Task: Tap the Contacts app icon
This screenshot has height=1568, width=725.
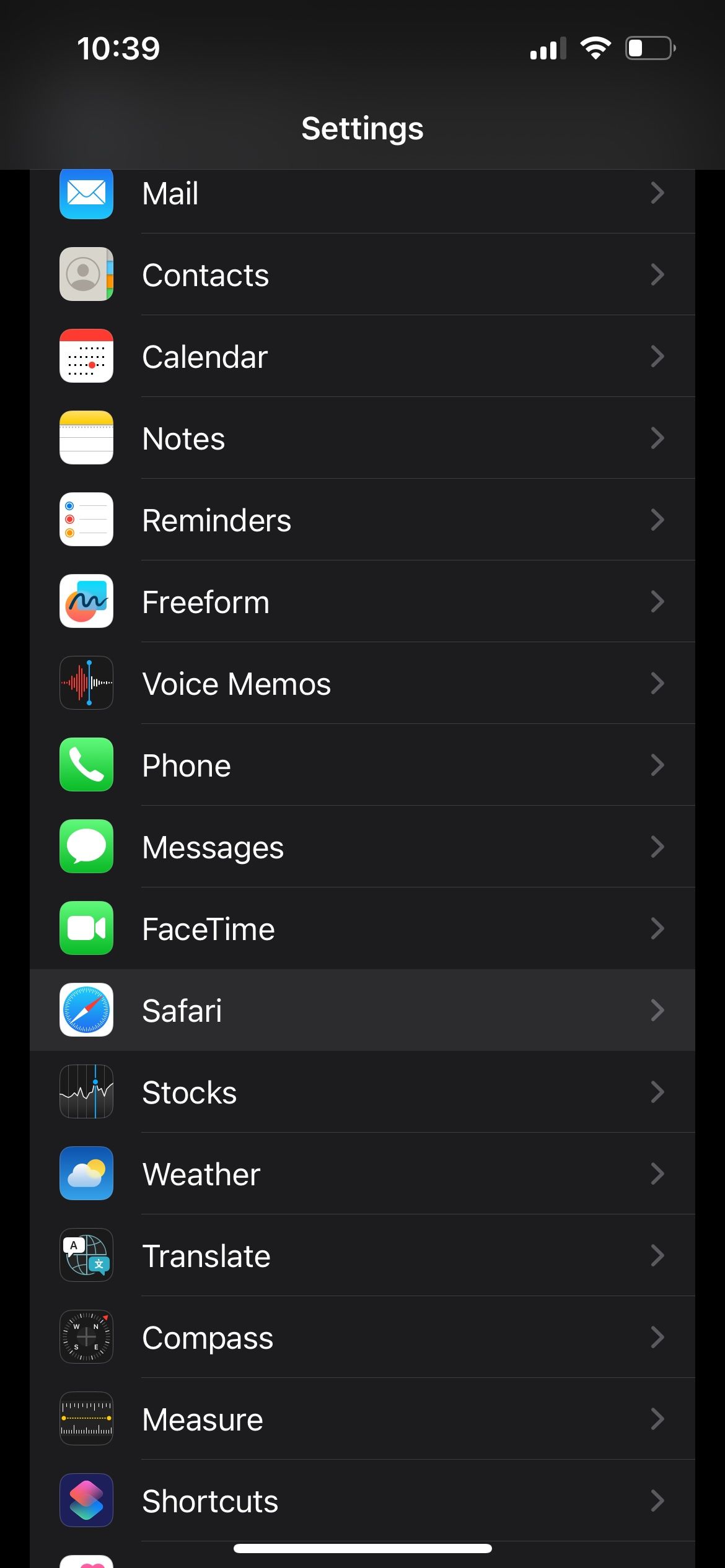Action: (86, 274)
